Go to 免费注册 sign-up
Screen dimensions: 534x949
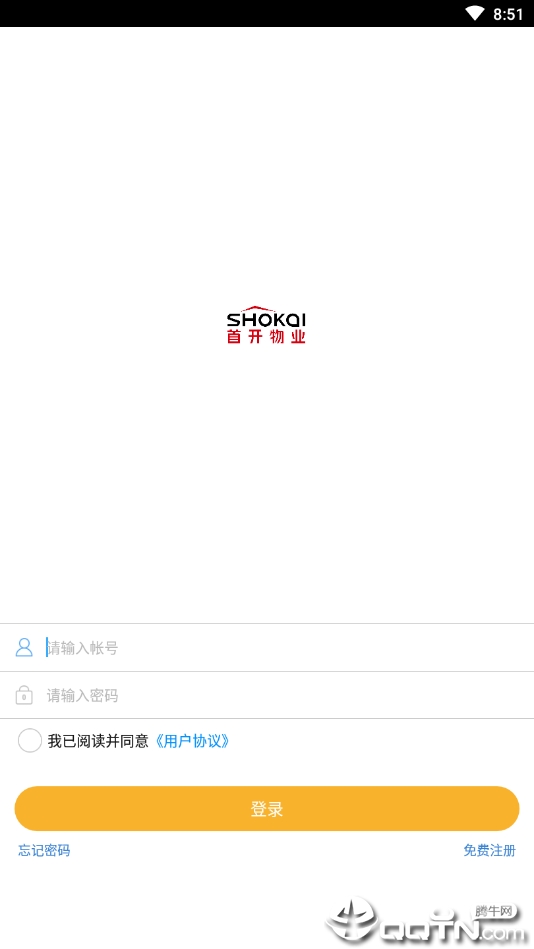coord(489,850)
